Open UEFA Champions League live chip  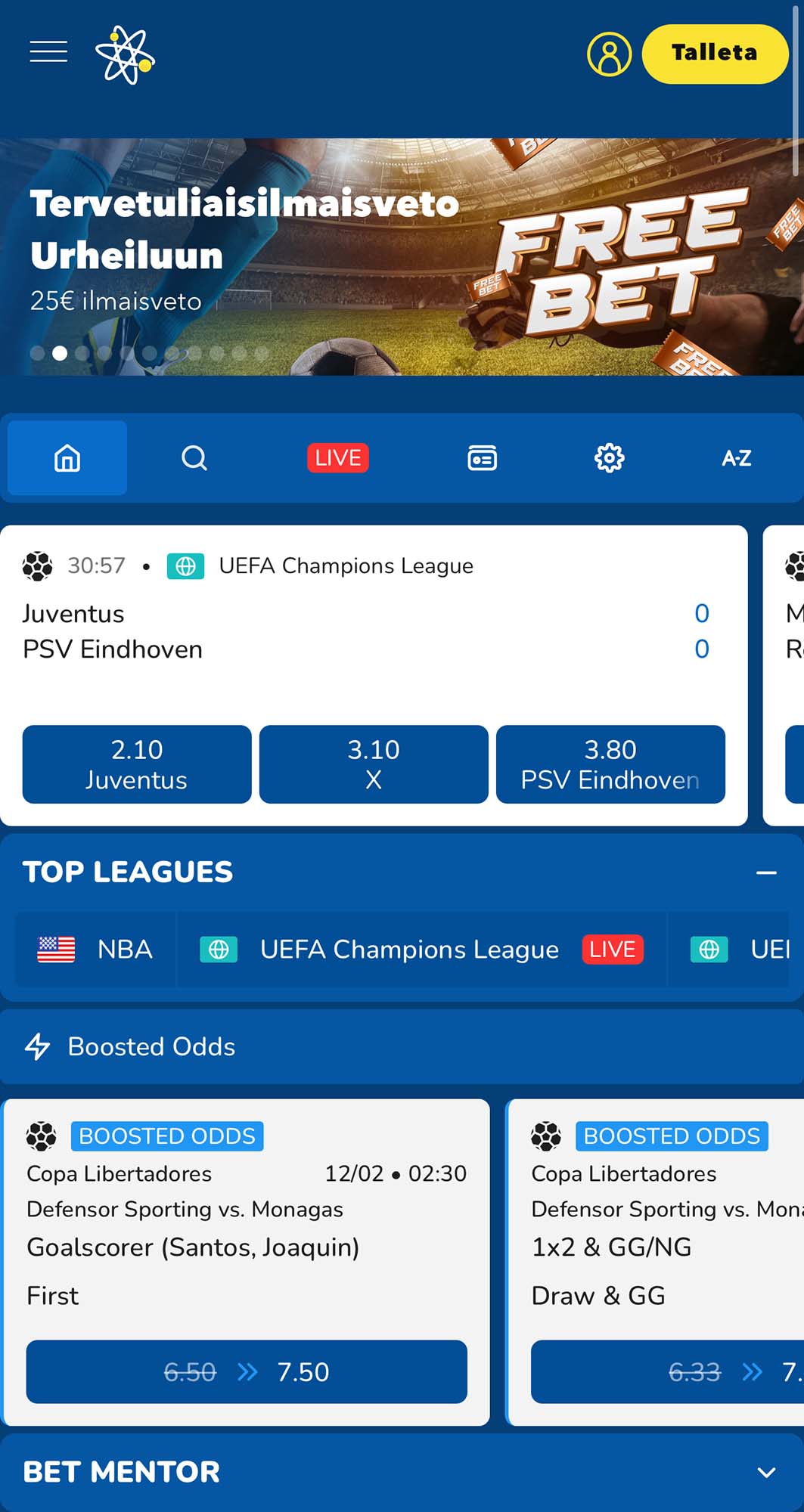tap(421, 950)
